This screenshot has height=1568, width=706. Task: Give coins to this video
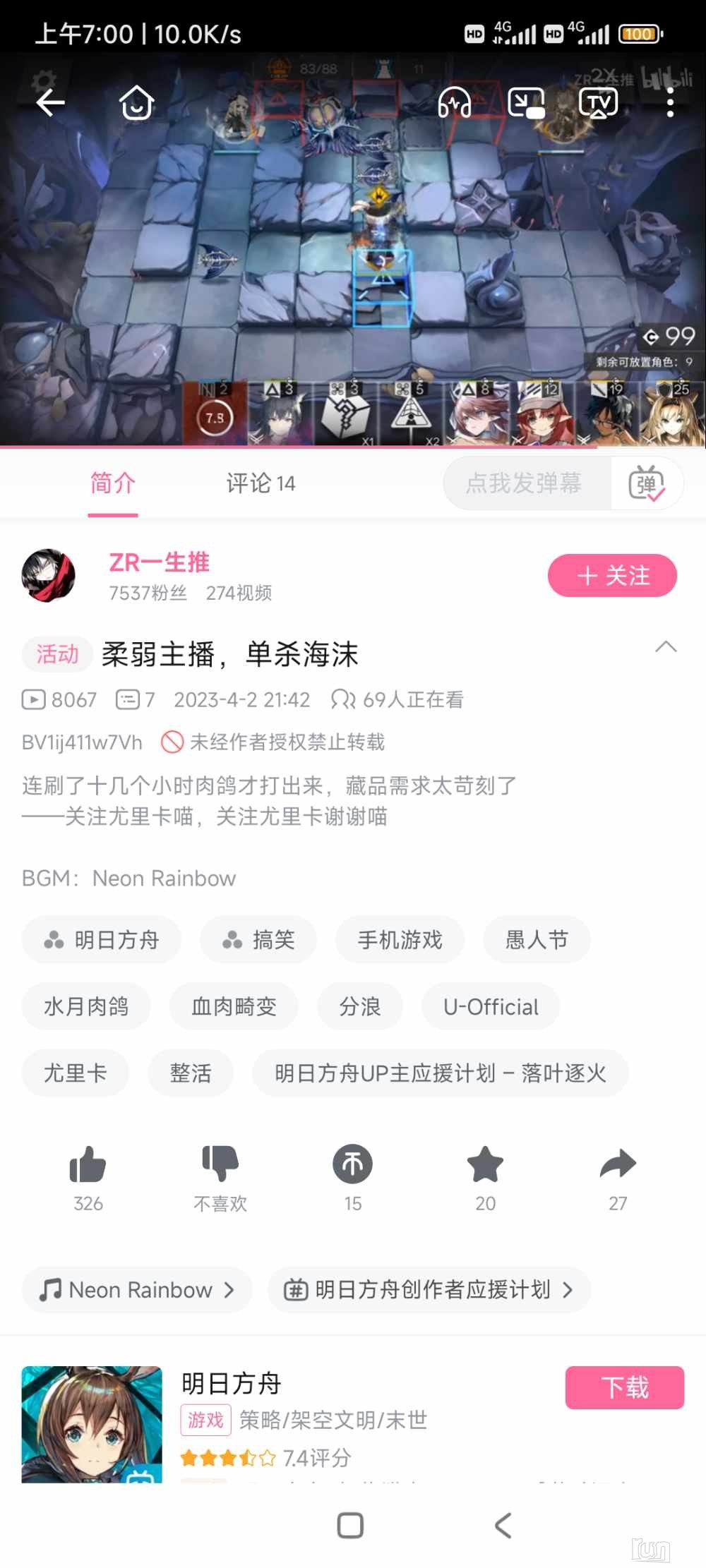click(353, 1164)
